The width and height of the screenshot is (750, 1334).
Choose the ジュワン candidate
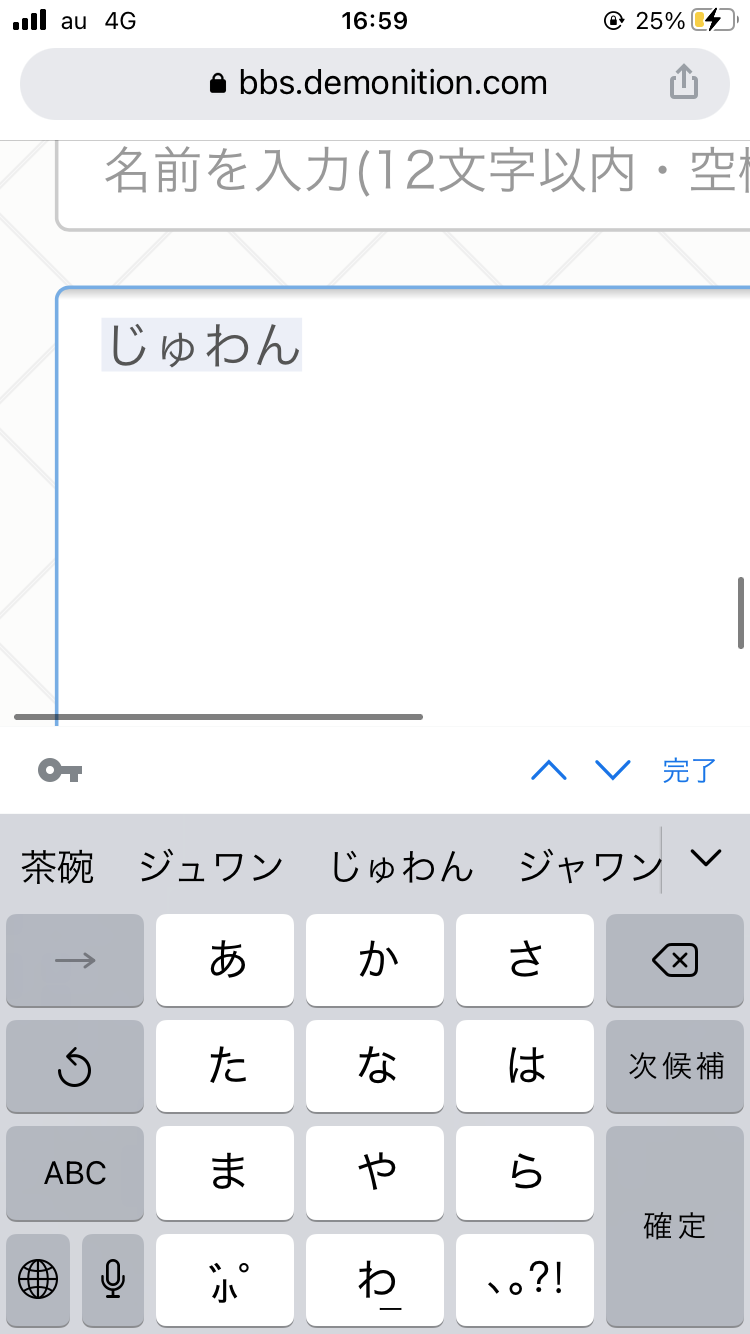pyautogui.click(x=211, y=866)
